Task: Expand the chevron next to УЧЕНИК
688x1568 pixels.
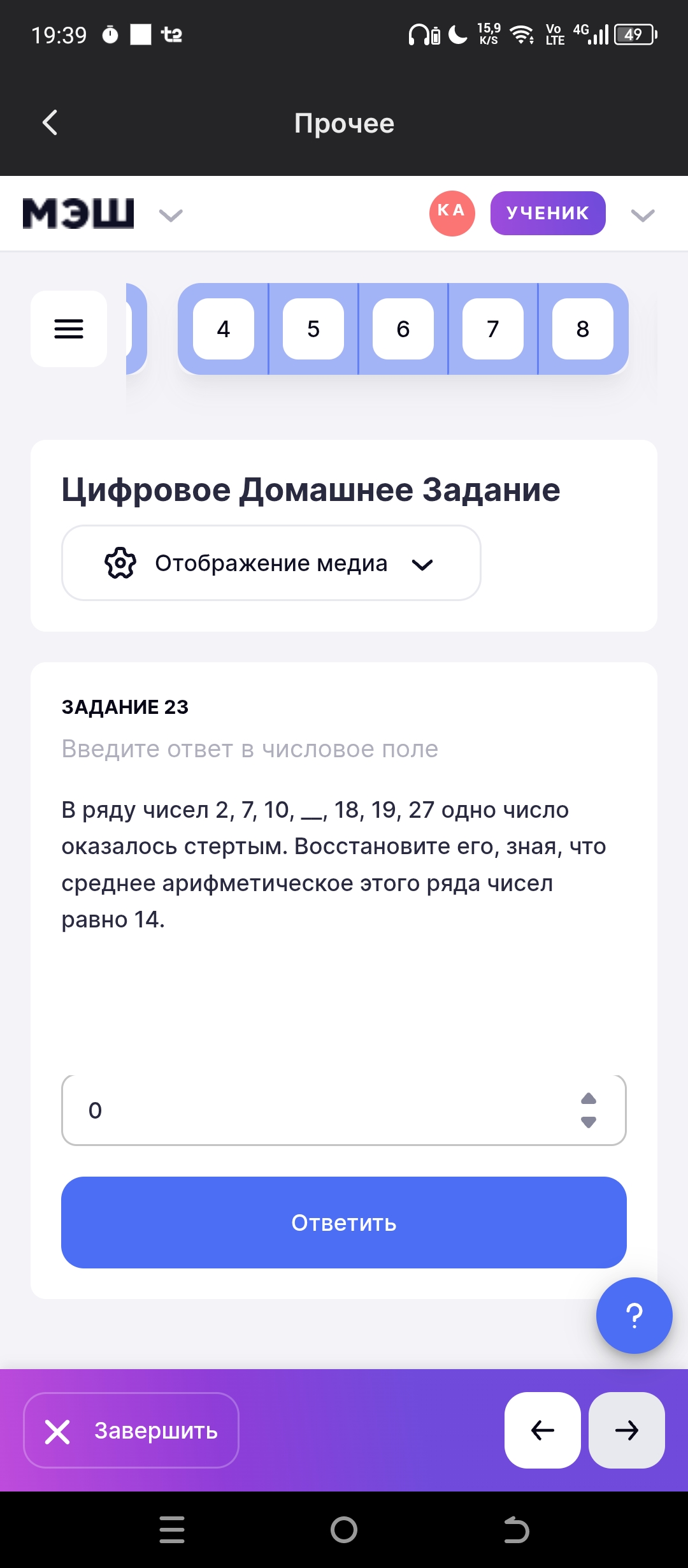Action: [x=642, y=215]
